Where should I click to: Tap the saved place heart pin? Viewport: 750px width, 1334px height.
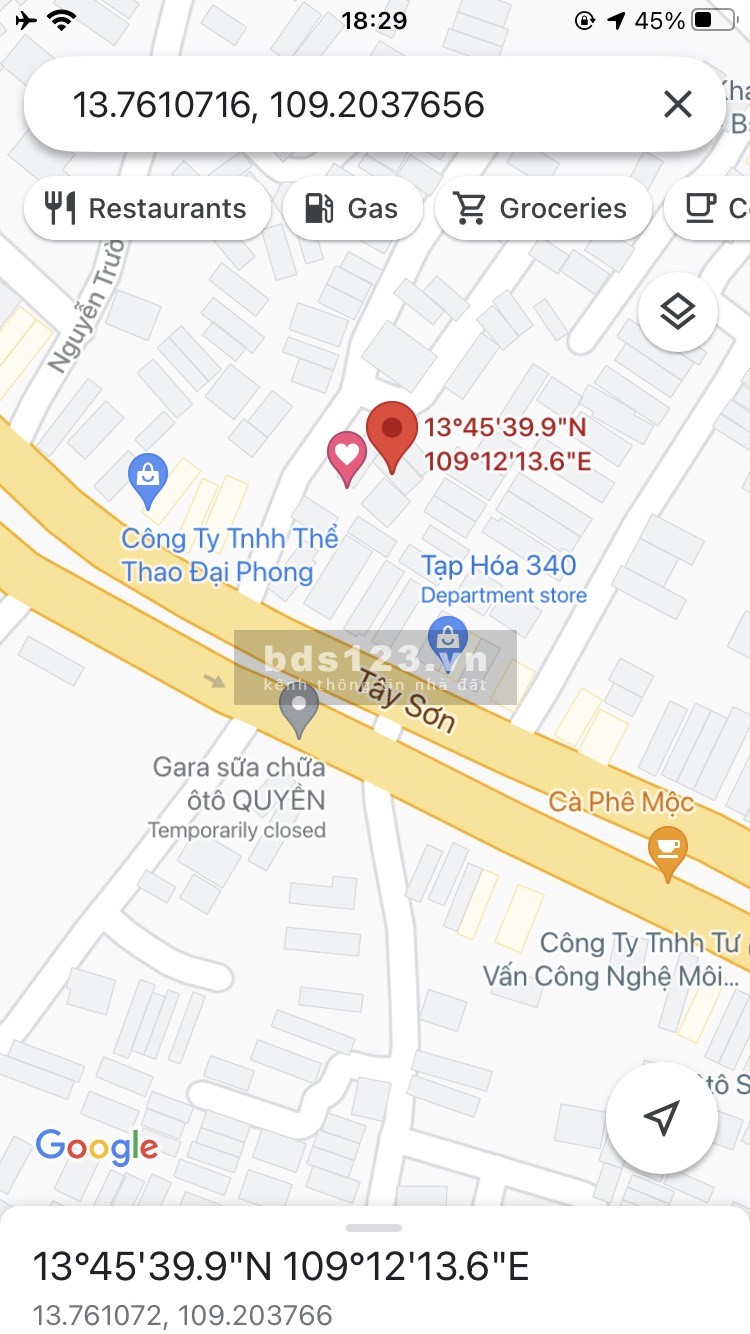tap(347, 455)
